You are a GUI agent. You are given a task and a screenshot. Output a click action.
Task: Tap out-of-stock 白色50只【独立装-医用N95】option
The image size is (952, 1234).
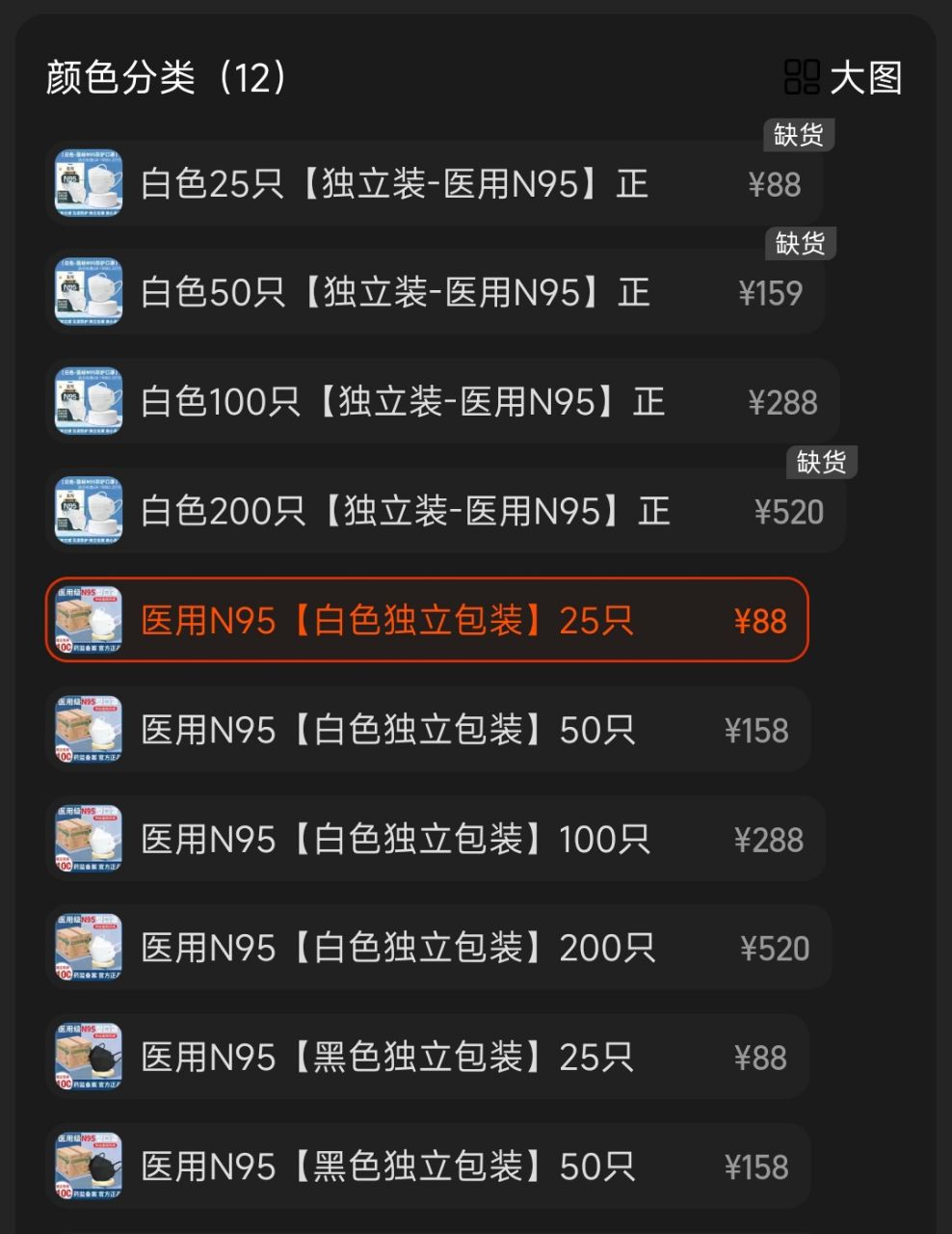(434, 292)
